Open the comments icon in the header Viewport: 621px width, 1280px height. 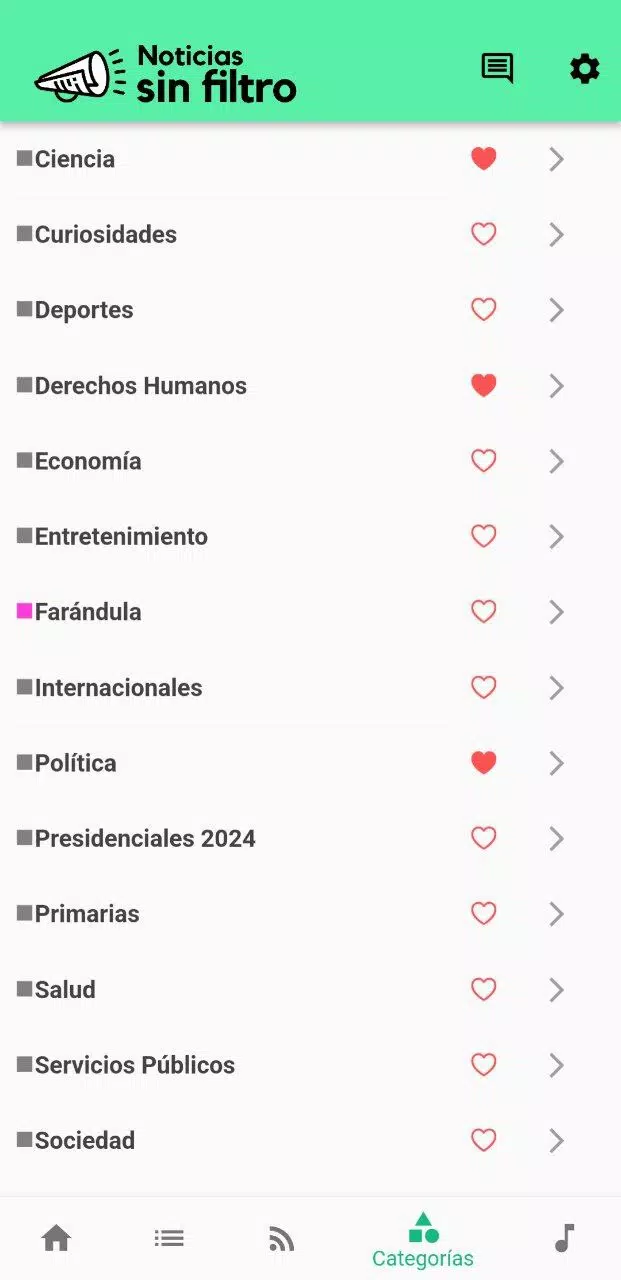point(497,68)
